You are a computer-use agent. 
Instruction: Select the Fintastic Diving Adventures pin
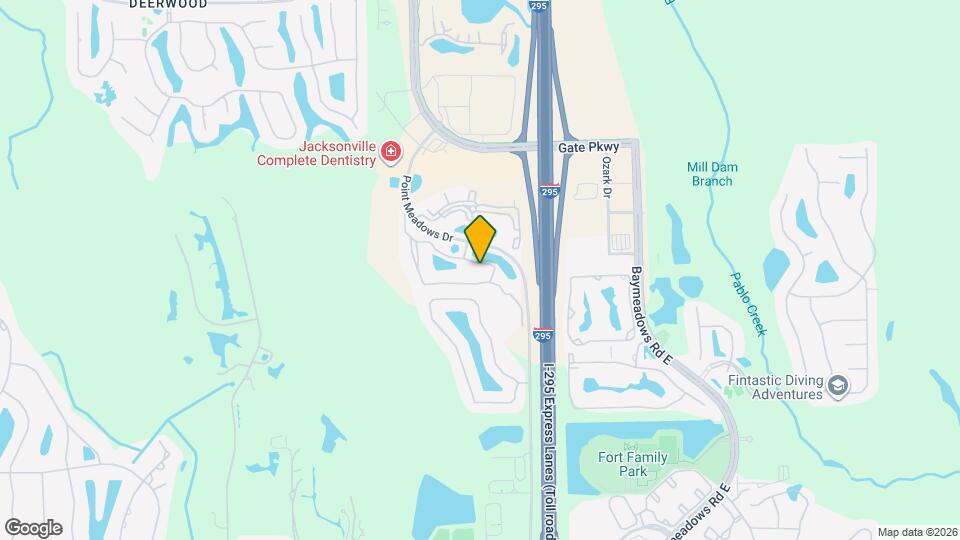coord(839,387)
